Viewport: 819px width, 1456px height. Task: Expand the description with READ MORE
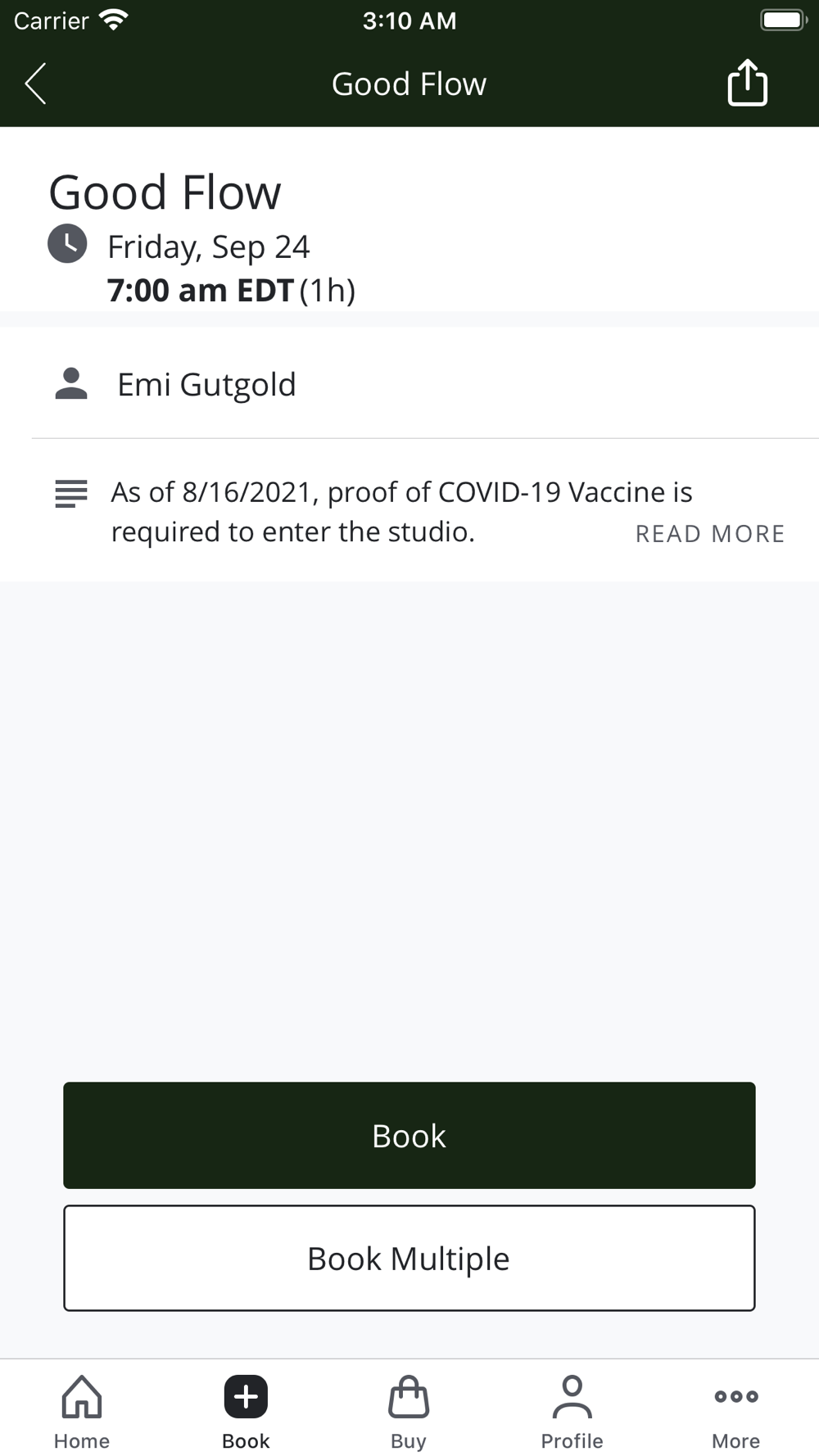[x=709, y=534]
